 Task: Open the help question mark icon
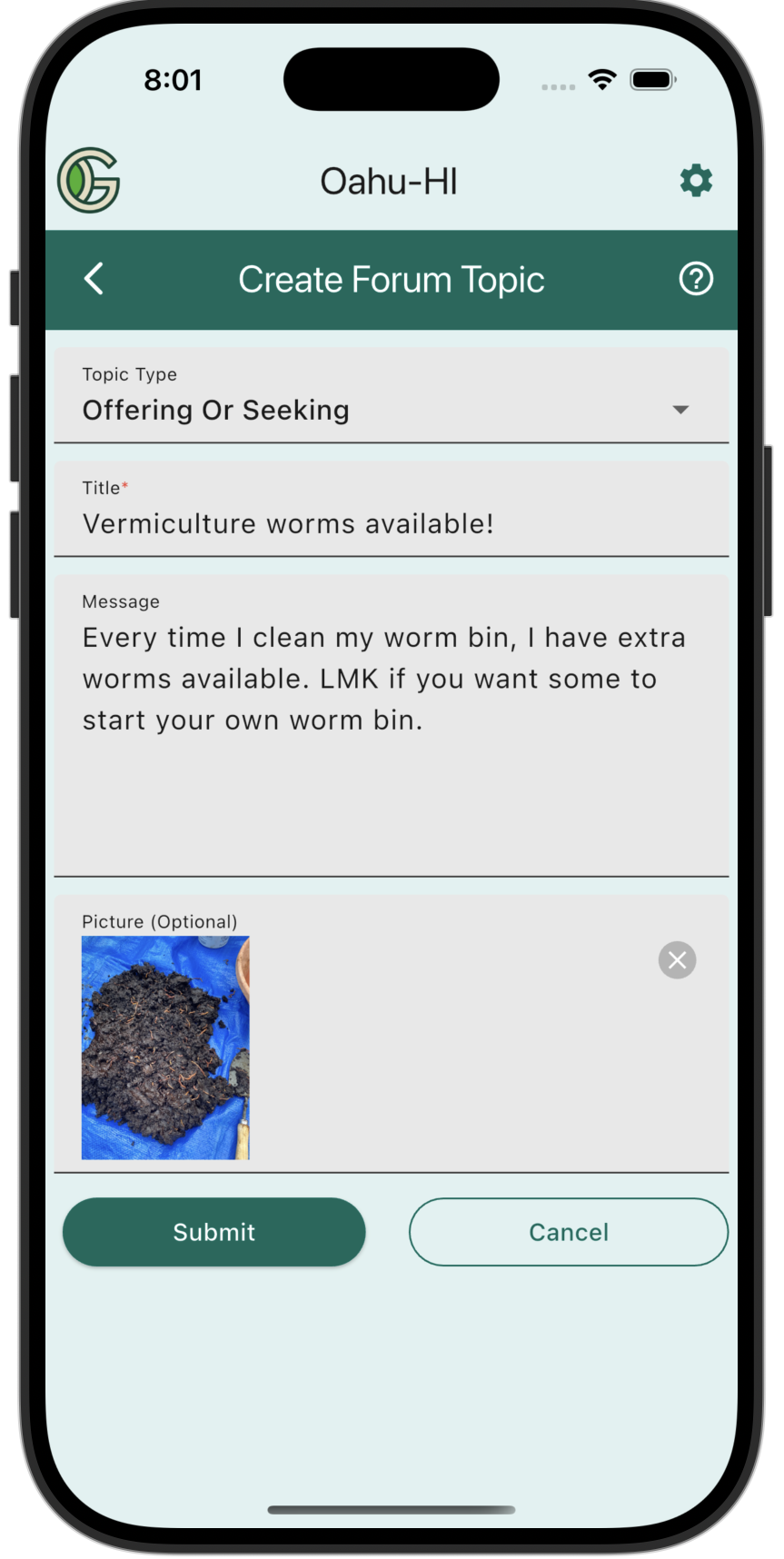coord(696,279)
